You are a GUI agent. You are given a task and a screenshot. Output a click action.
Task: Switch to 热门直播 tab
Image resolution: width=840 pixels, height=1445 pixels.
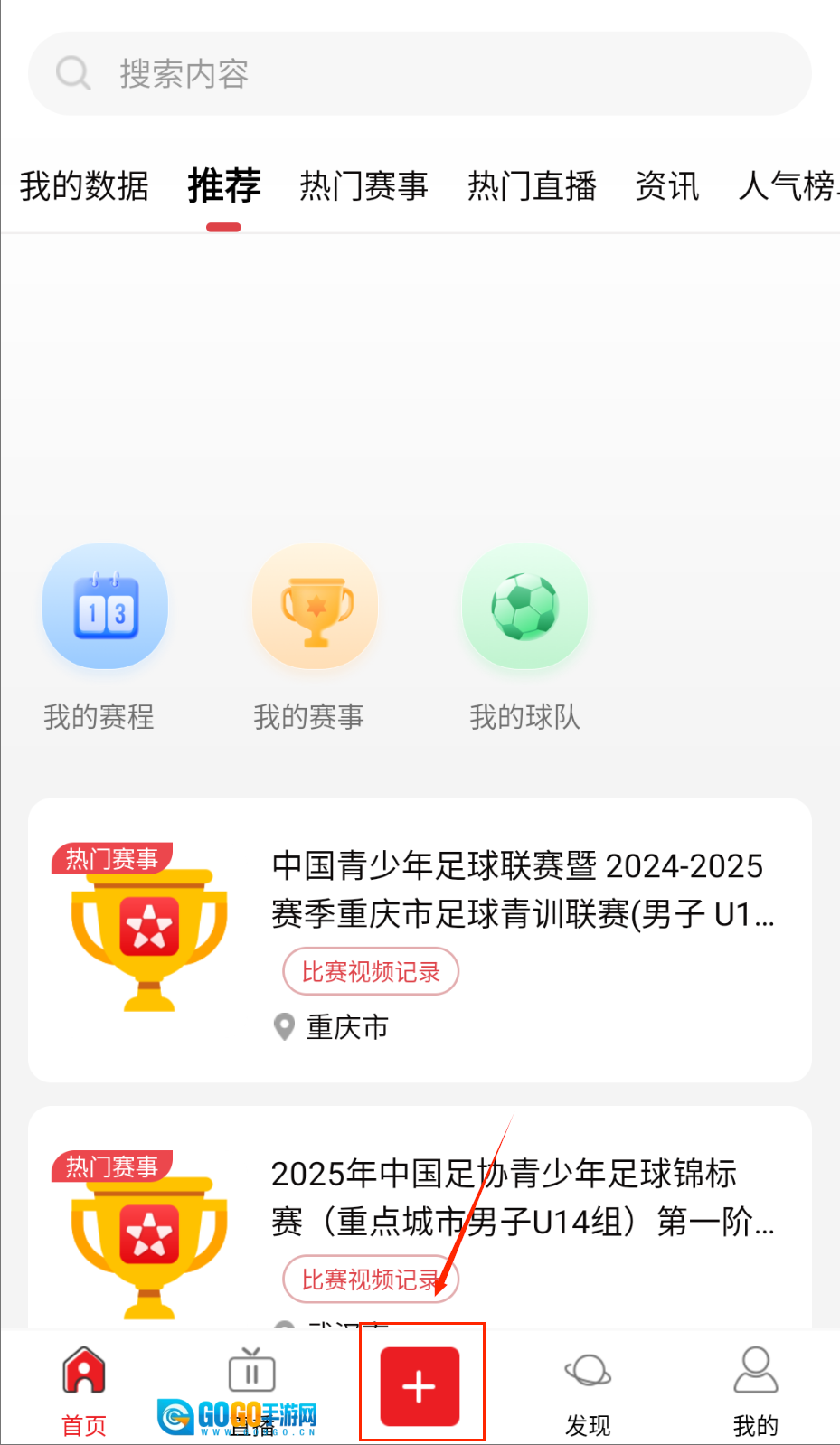[532, 186]
